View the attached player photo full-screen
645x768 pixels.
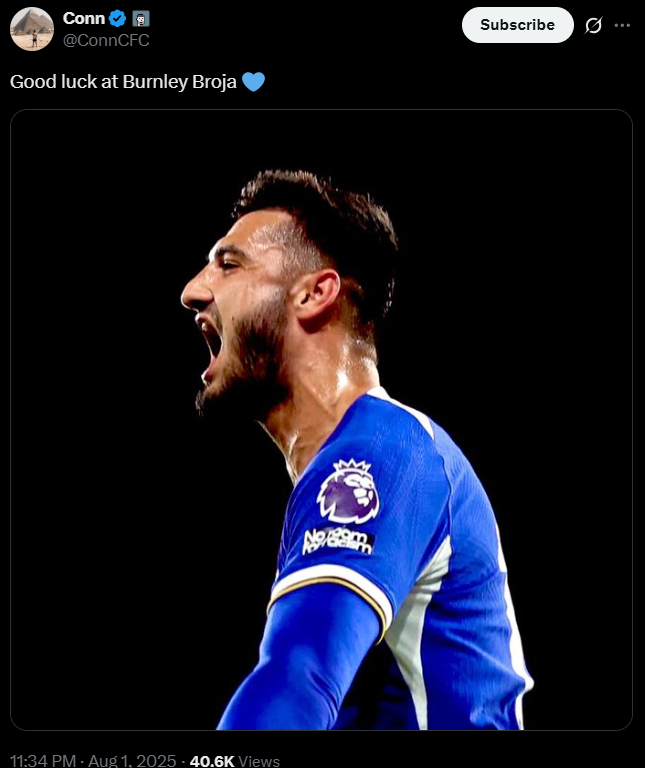click(321, 420)
